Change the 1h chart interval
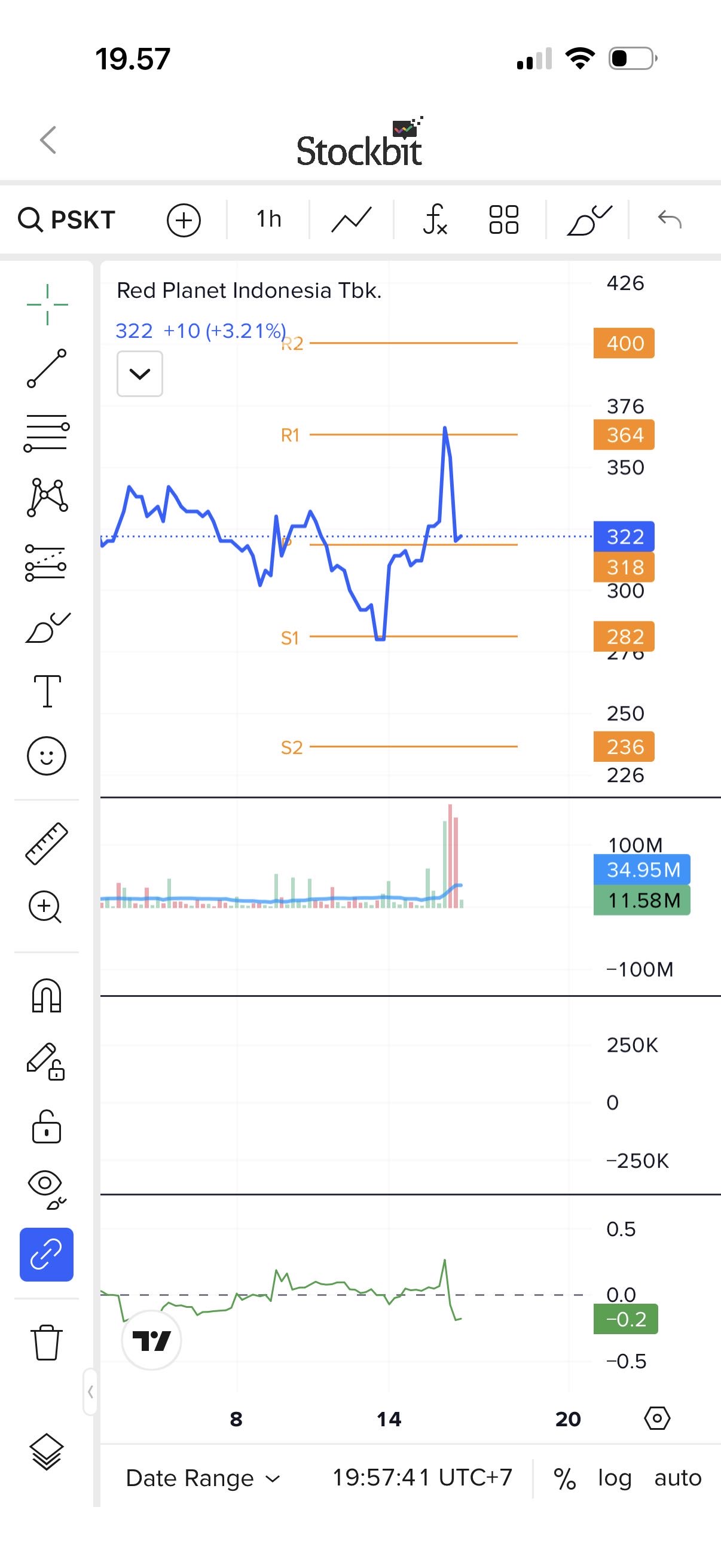 [x=268, y=219]
